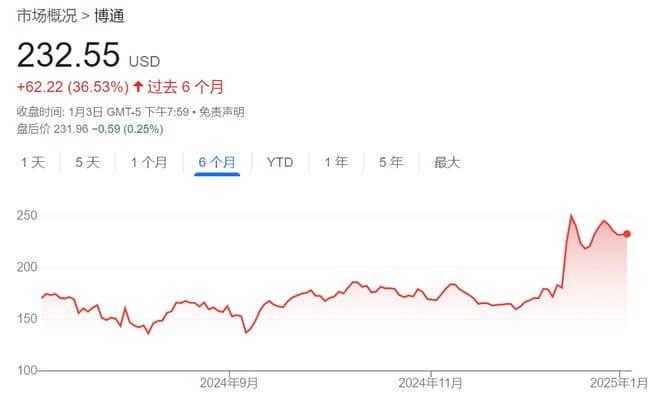Show year-to-date with YTD tab
This screenshot has height=403, width=660.
(x=280, y=162)
